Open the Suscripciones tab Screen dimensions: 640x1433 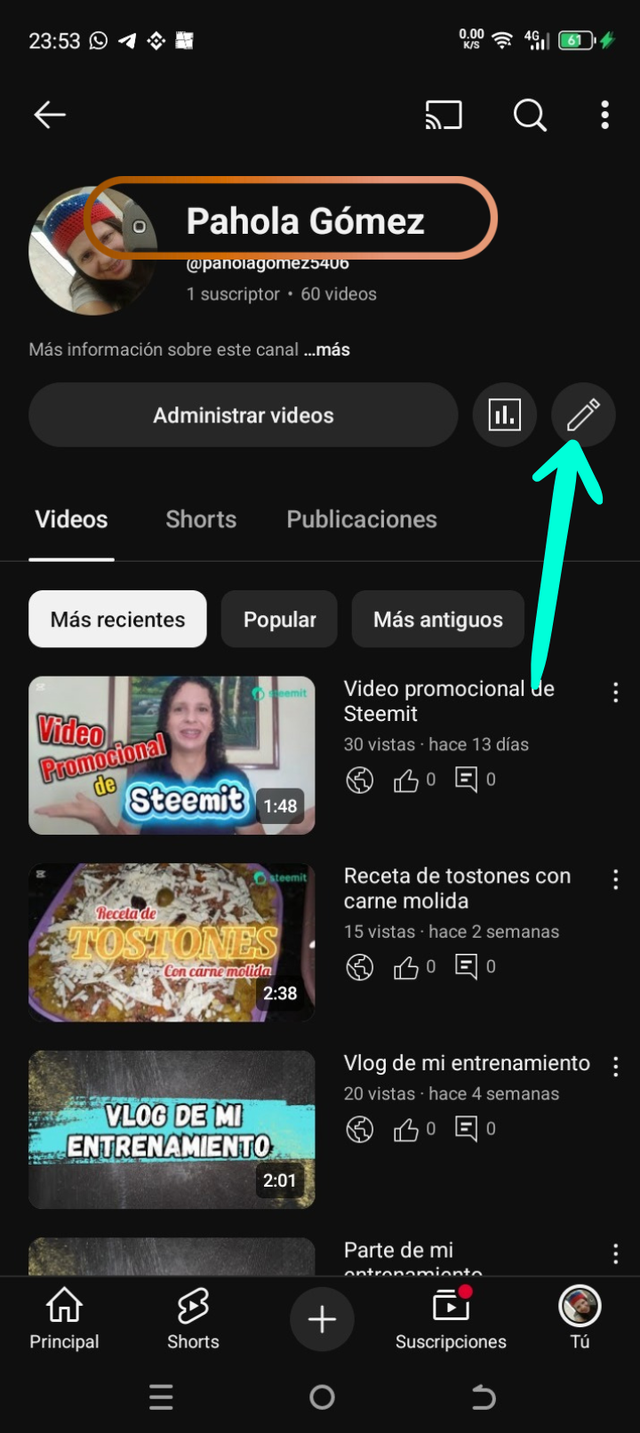451,1318
